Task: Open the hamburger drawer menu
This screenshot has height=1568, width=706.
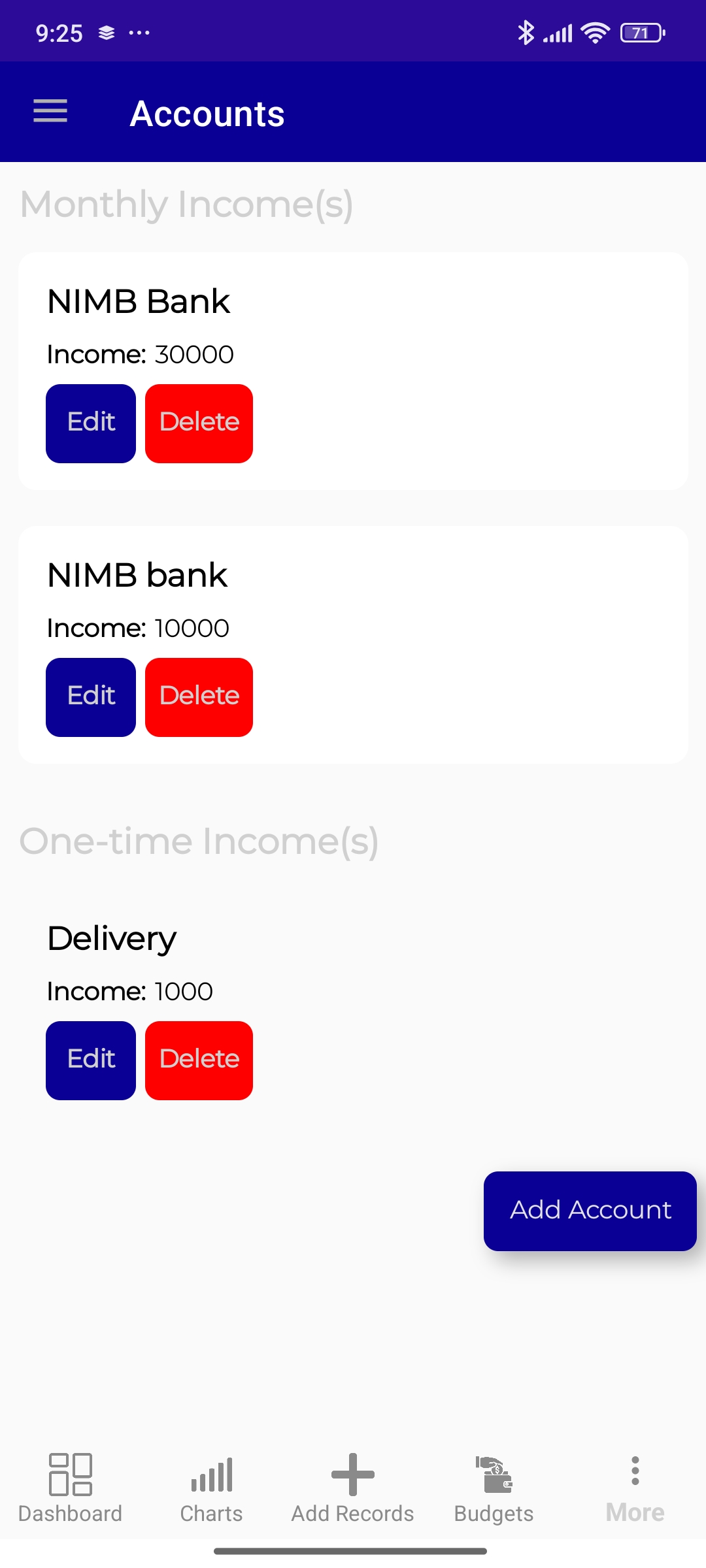Action: pos(50,111)
